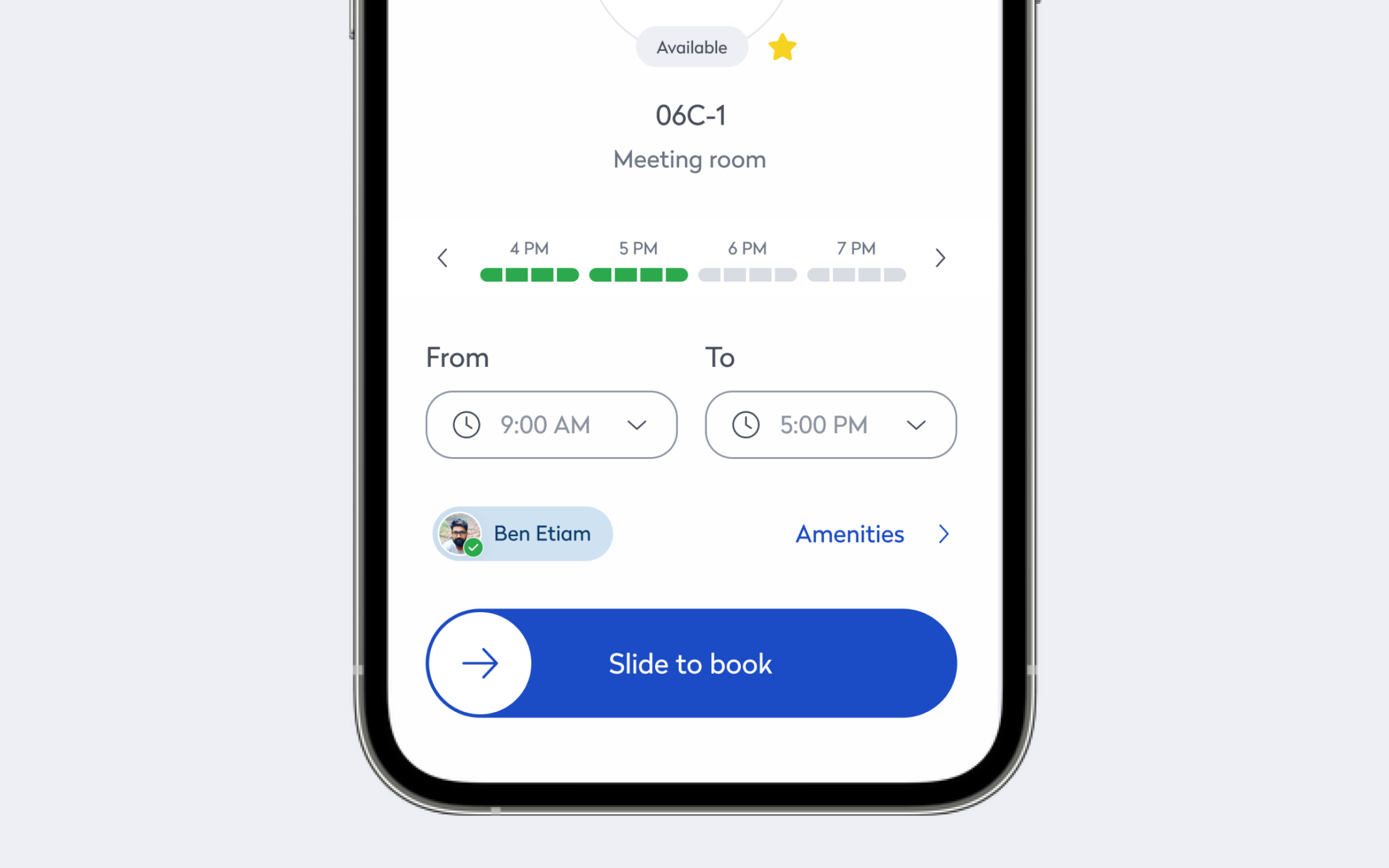
Task: Open the Amenities link
Action: [x=873, y=534]
